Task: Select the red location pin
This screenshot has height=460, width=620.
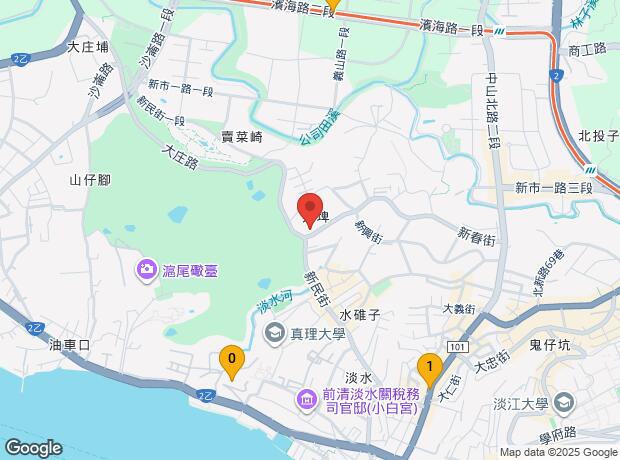Action: [x=310, y=210]
